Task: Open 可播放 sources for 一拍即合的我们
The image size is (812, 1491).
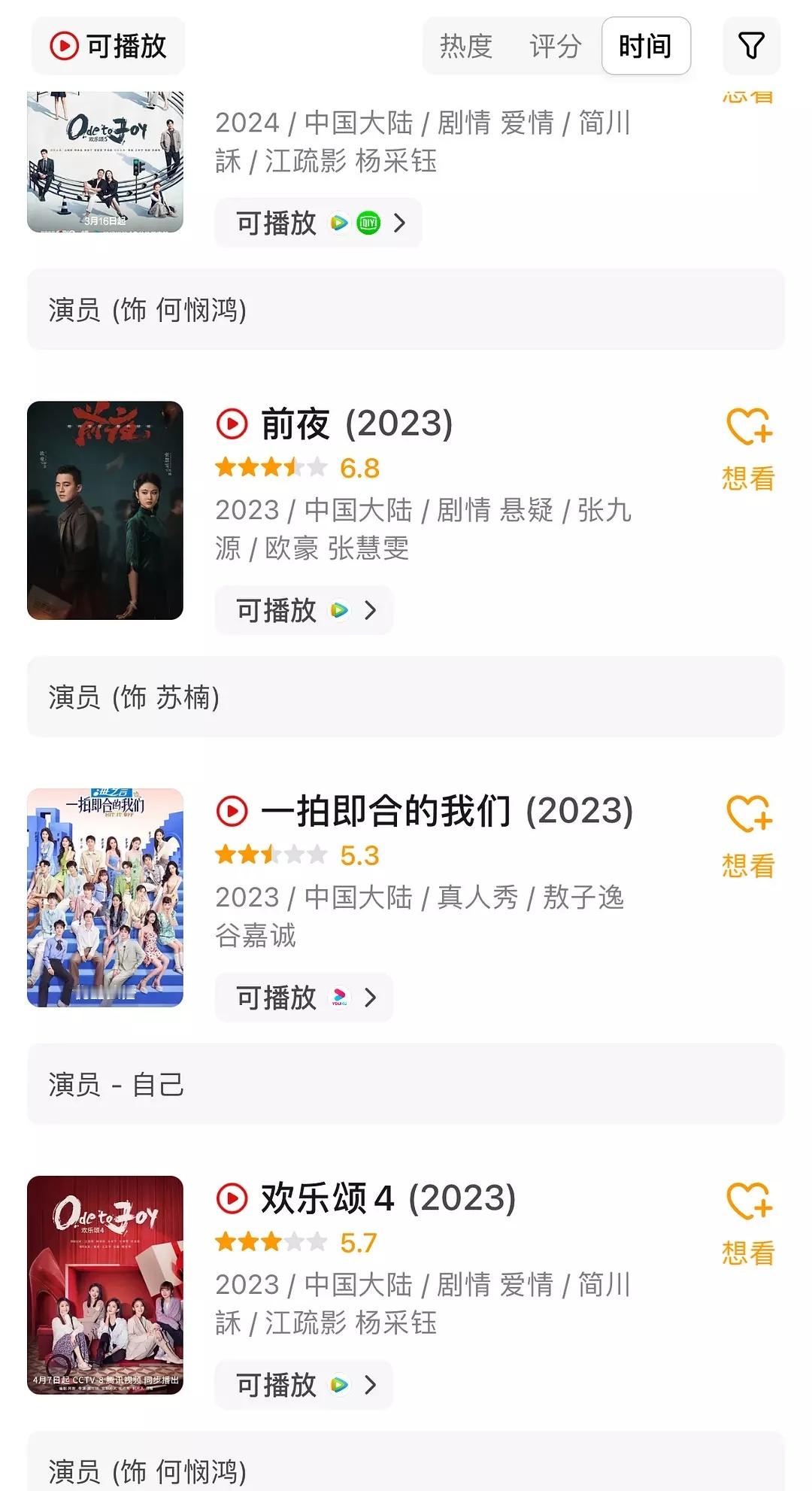Action: [304, 998]
